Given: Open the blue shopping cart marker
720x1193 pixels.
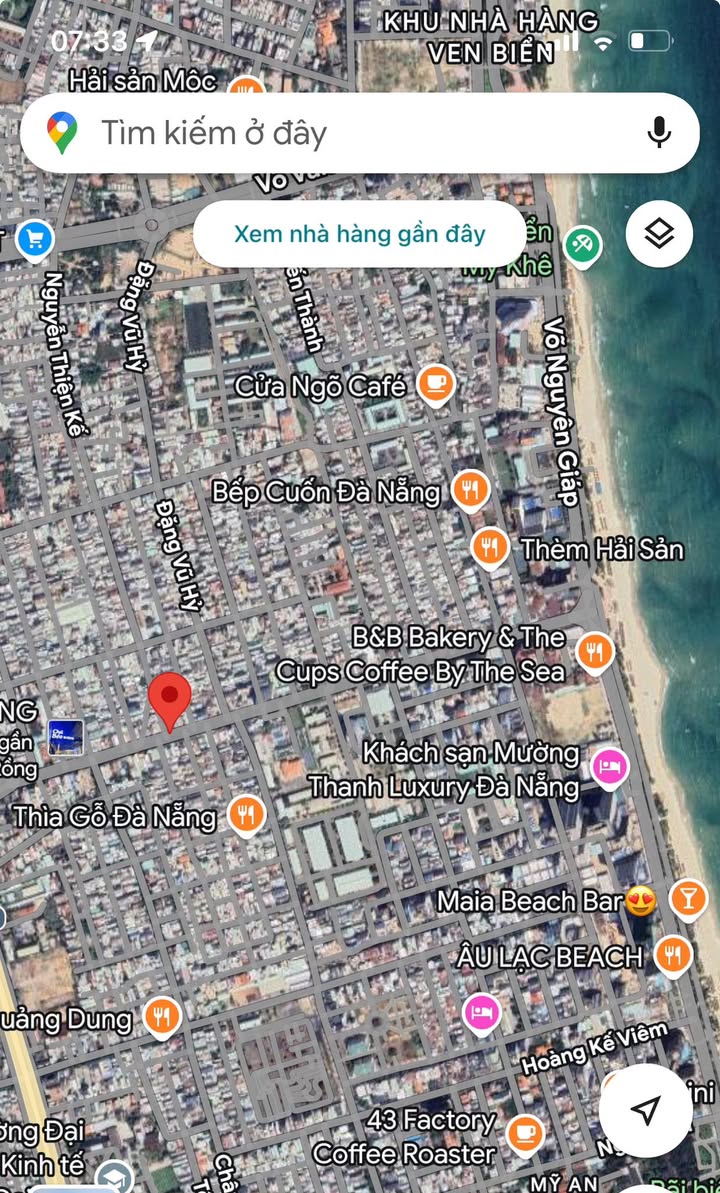Looking at the screenshot, I should point(35,239).
